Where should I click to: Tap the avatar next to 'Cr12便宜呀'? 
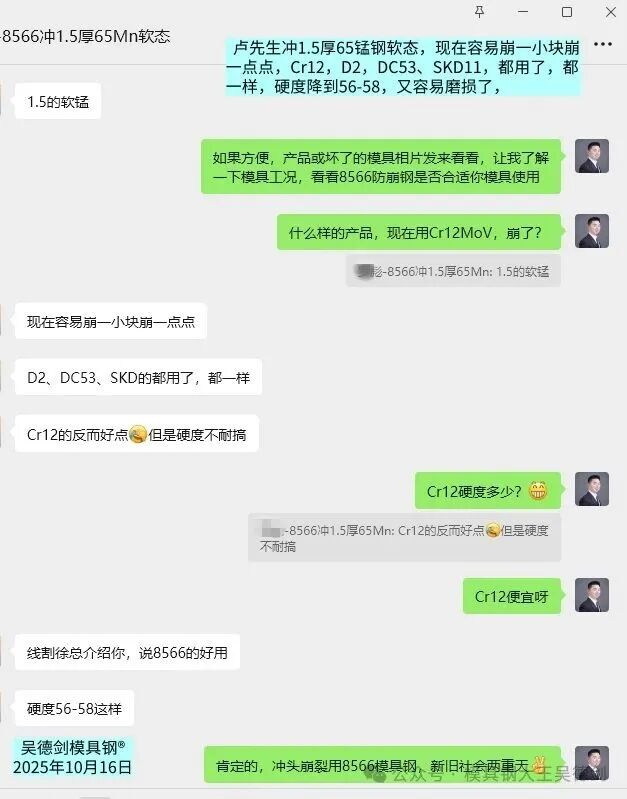tap(592, 595)
